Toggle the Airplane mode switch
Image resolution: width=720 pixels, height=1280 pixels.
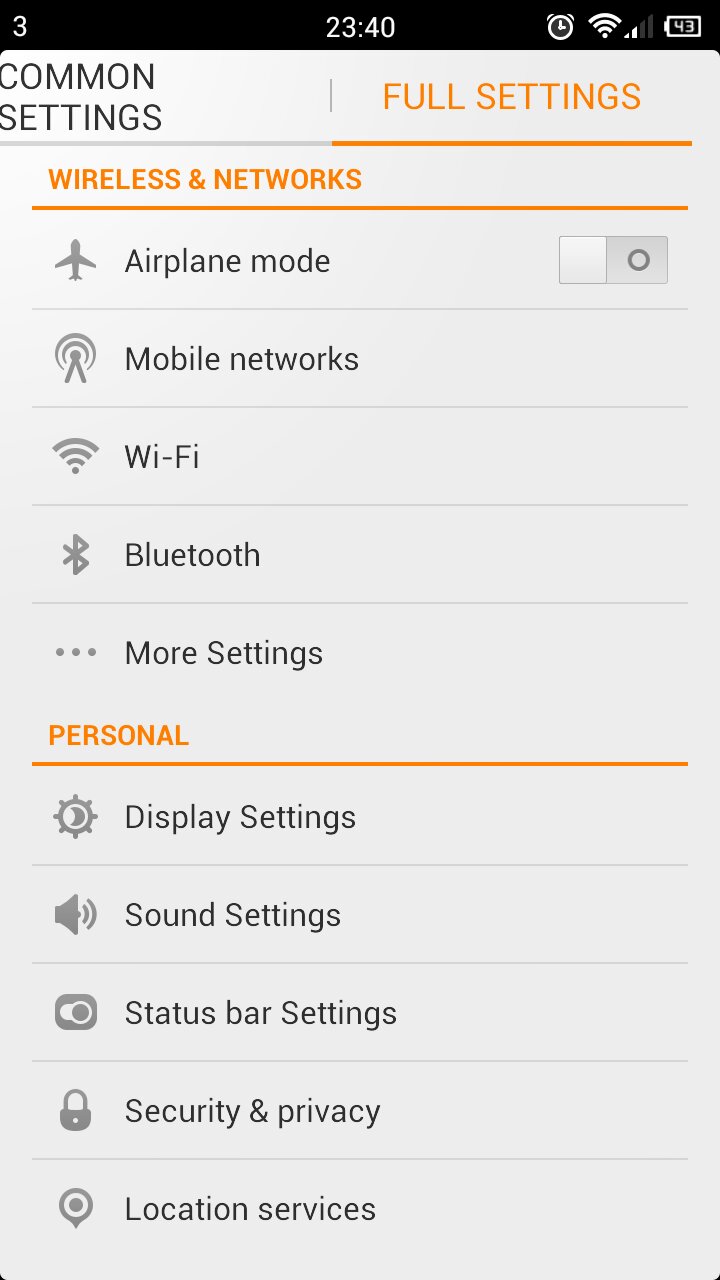[612, 260]
